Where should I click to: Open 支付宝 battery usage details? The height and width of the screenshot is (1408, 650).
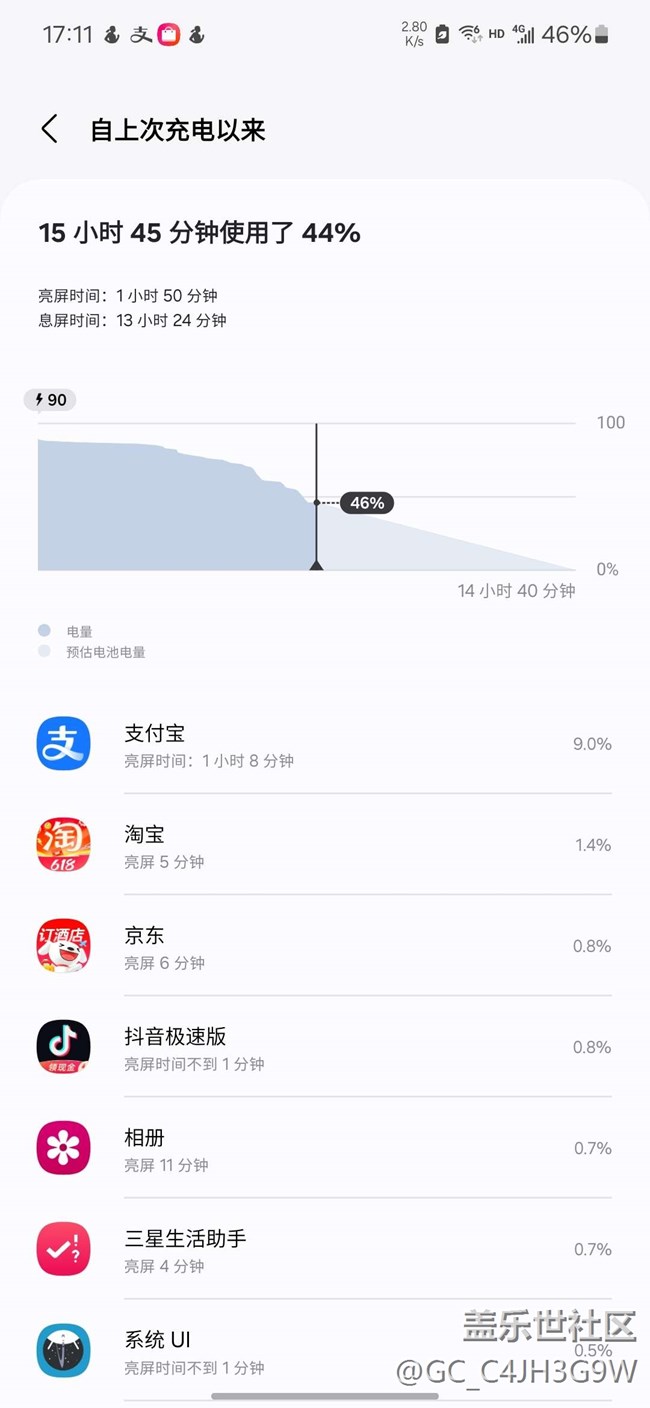(x=325, y=744)
